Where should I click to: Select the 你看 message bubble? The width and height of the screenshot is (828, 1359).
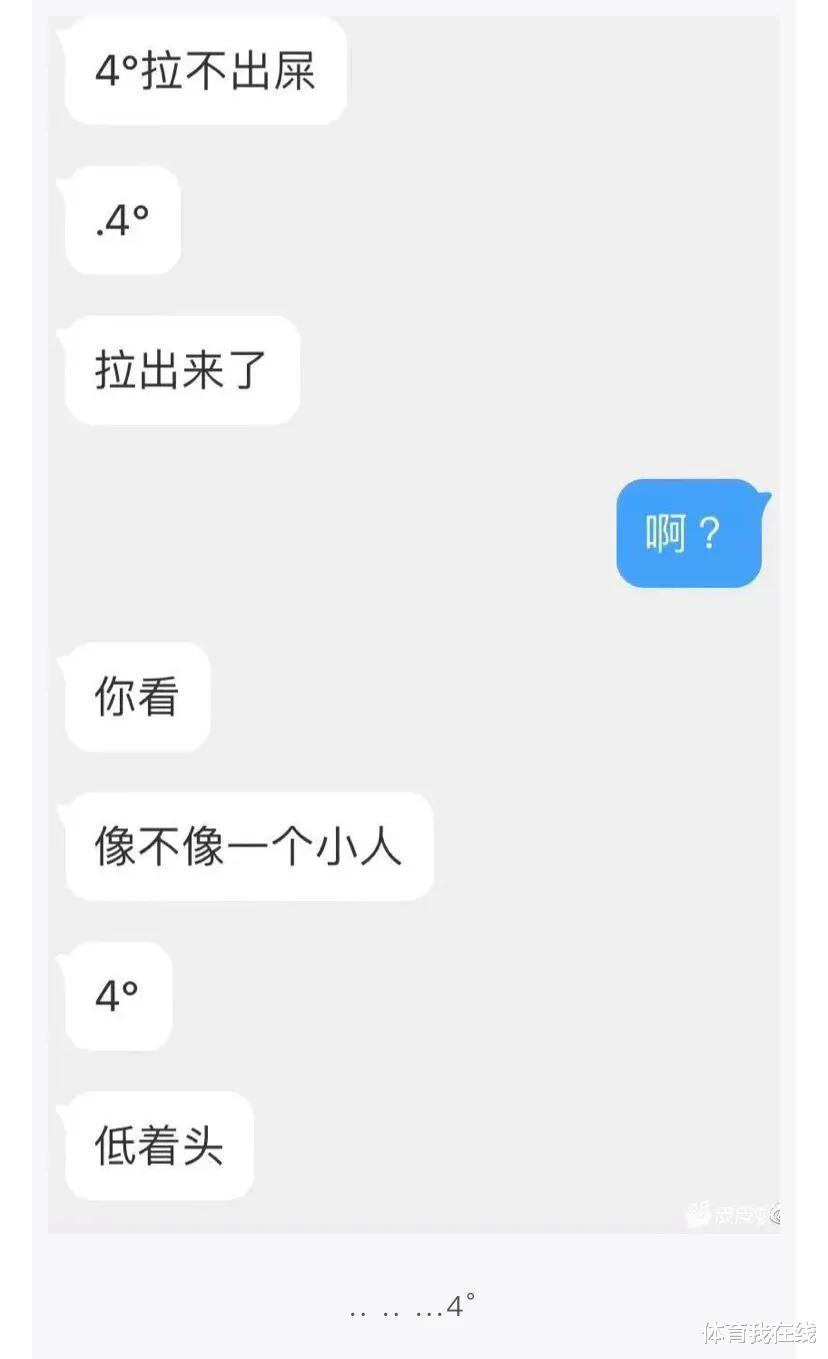click(135, 697)
